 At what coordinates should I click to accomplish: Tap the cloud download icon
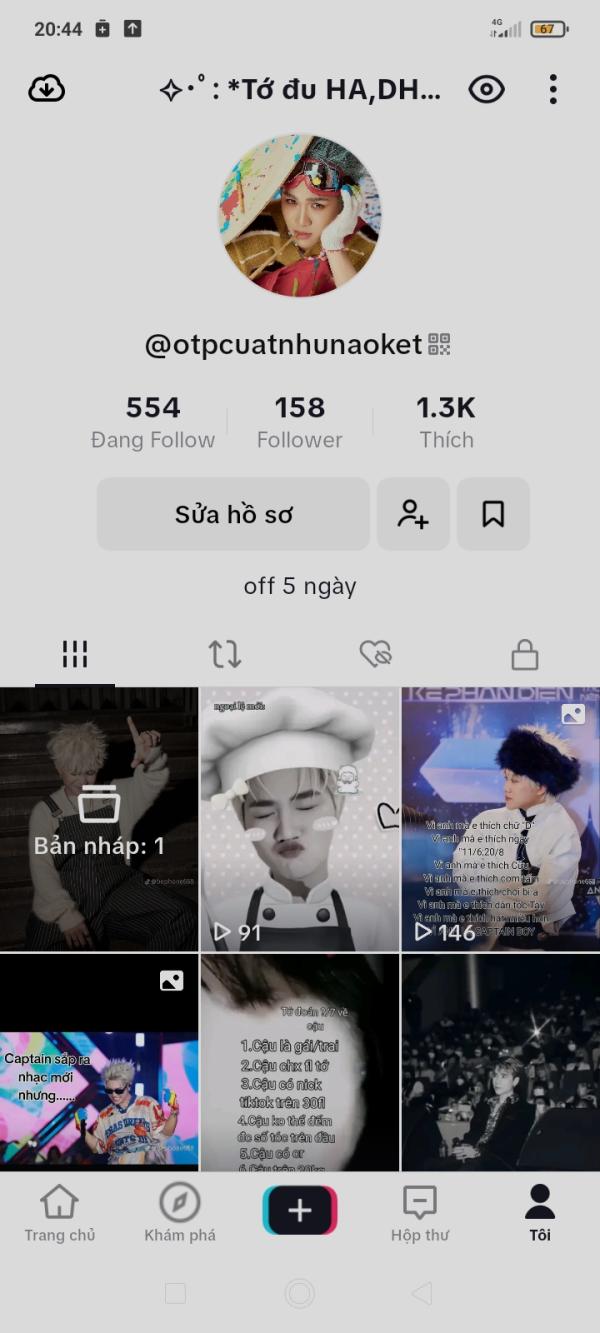46,89
